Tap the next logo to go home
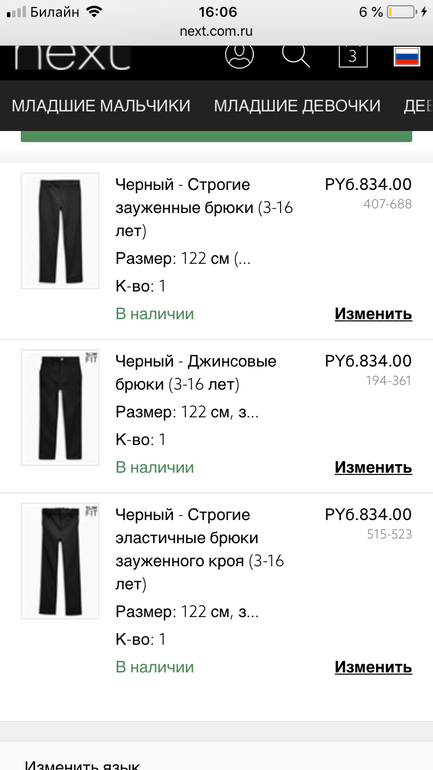433x770 pixels. coord(72,57)
